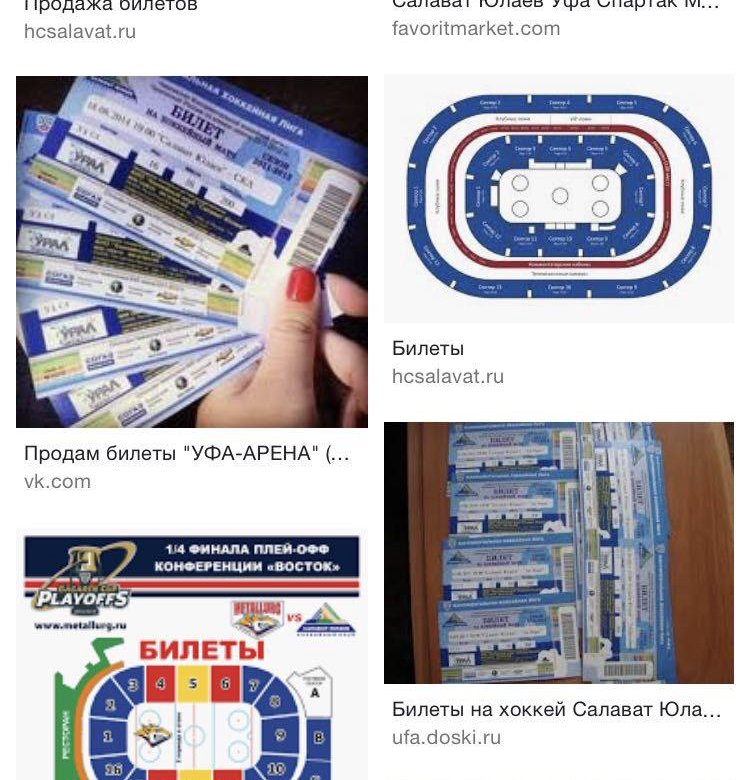Open the ufa.doski.ru hockey tickets photo
The height and width of the screenshot is (780, 750).
point(559,552)
